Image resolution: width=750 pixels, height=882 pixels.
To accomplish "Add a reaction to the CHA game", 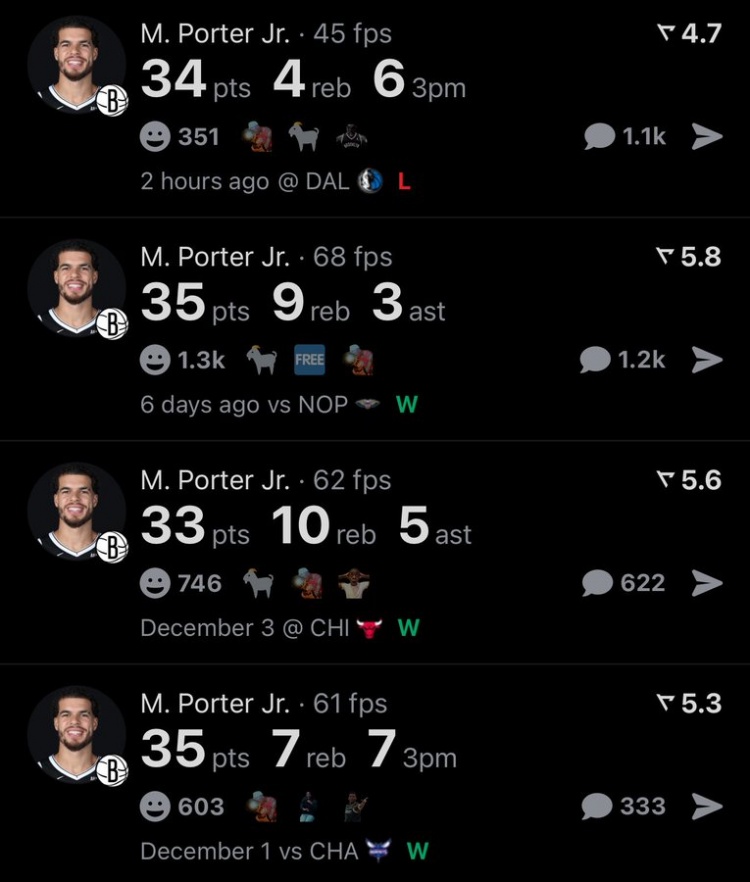I will pyautogui.click(x=155, y=806).
